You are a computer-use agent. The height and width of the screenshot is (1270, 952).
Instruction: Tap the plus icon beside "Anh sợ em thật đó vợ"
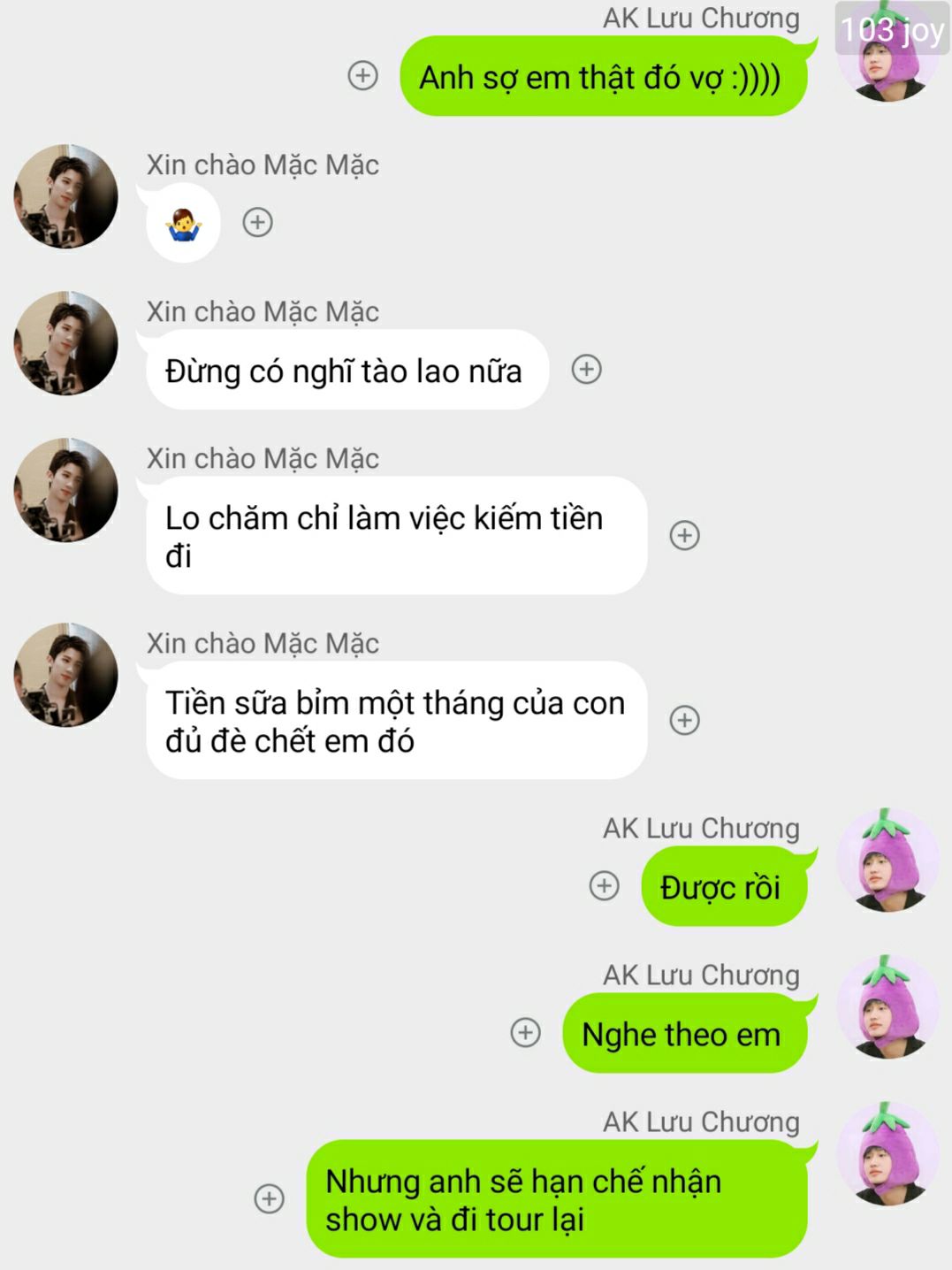(362, 75)
